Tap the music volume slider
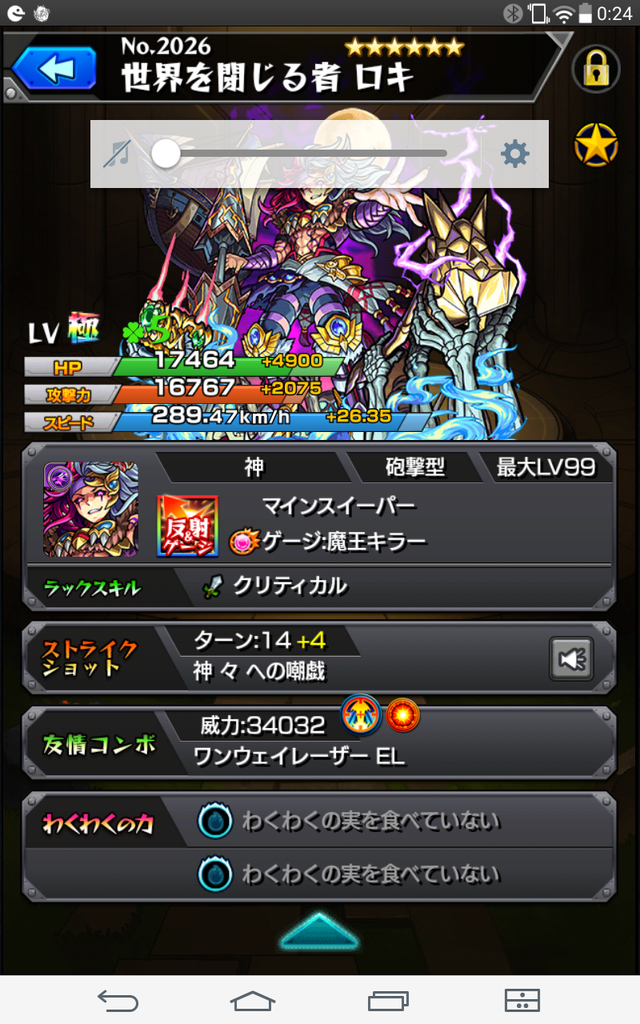The height and width of the screenshot is (1024, 640). point(300,154)
